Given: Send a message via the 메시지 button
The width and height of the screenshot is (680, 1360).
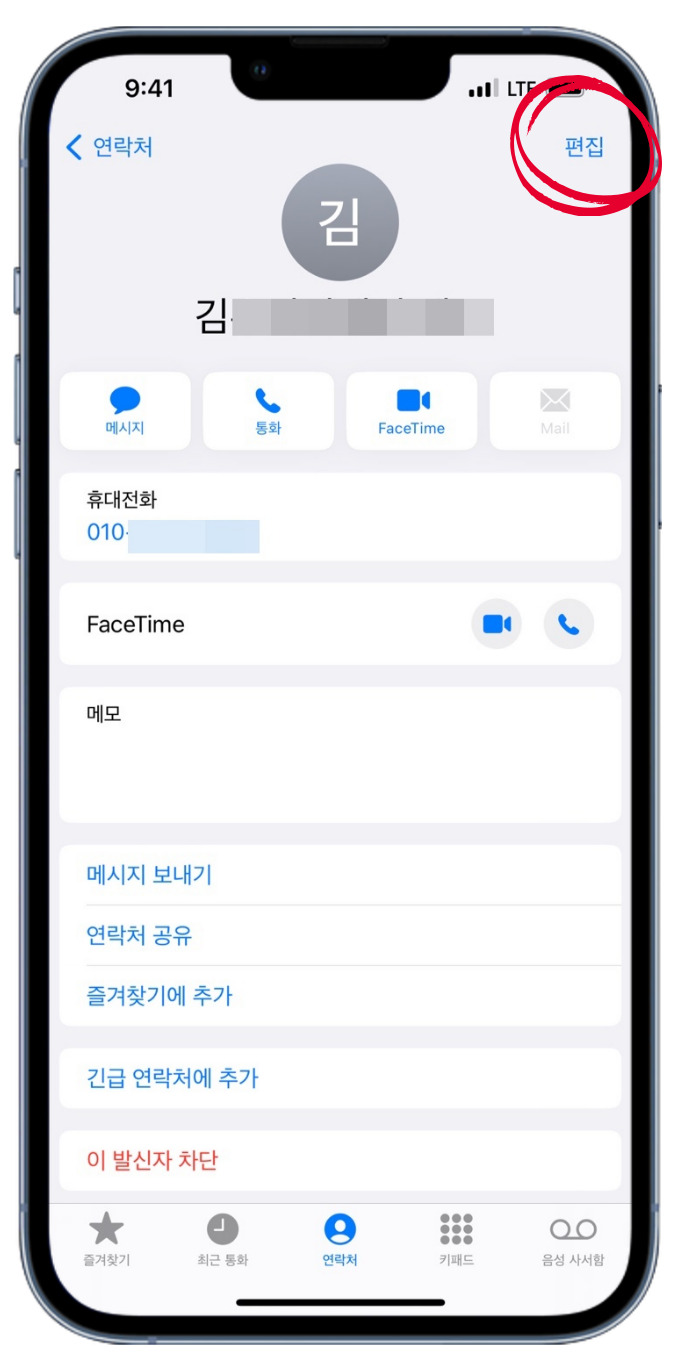Looking at the screenshot, I should pyautogui.click(x=125, y=411).
